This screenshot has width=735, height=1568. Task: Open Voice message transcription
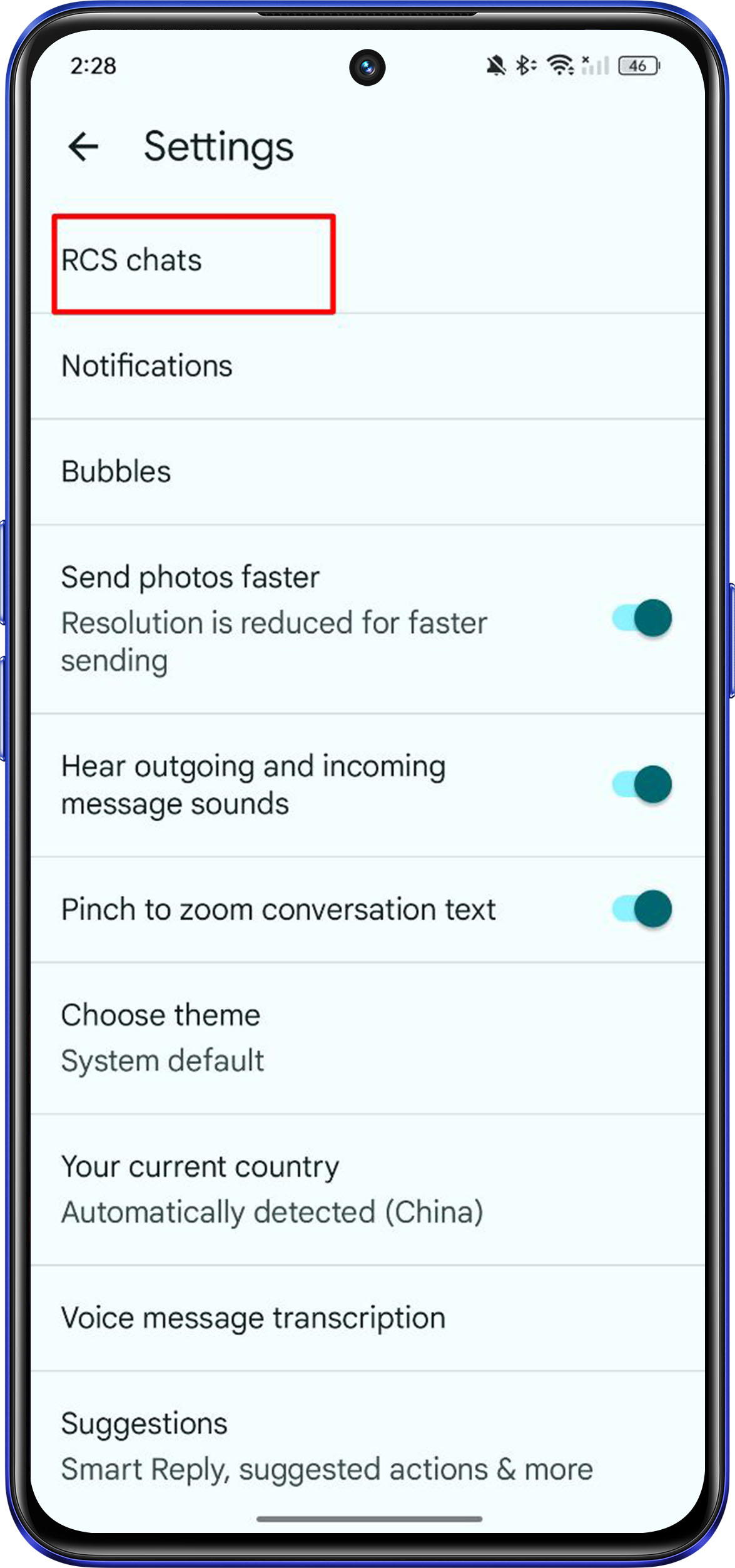coord(253,1318)
